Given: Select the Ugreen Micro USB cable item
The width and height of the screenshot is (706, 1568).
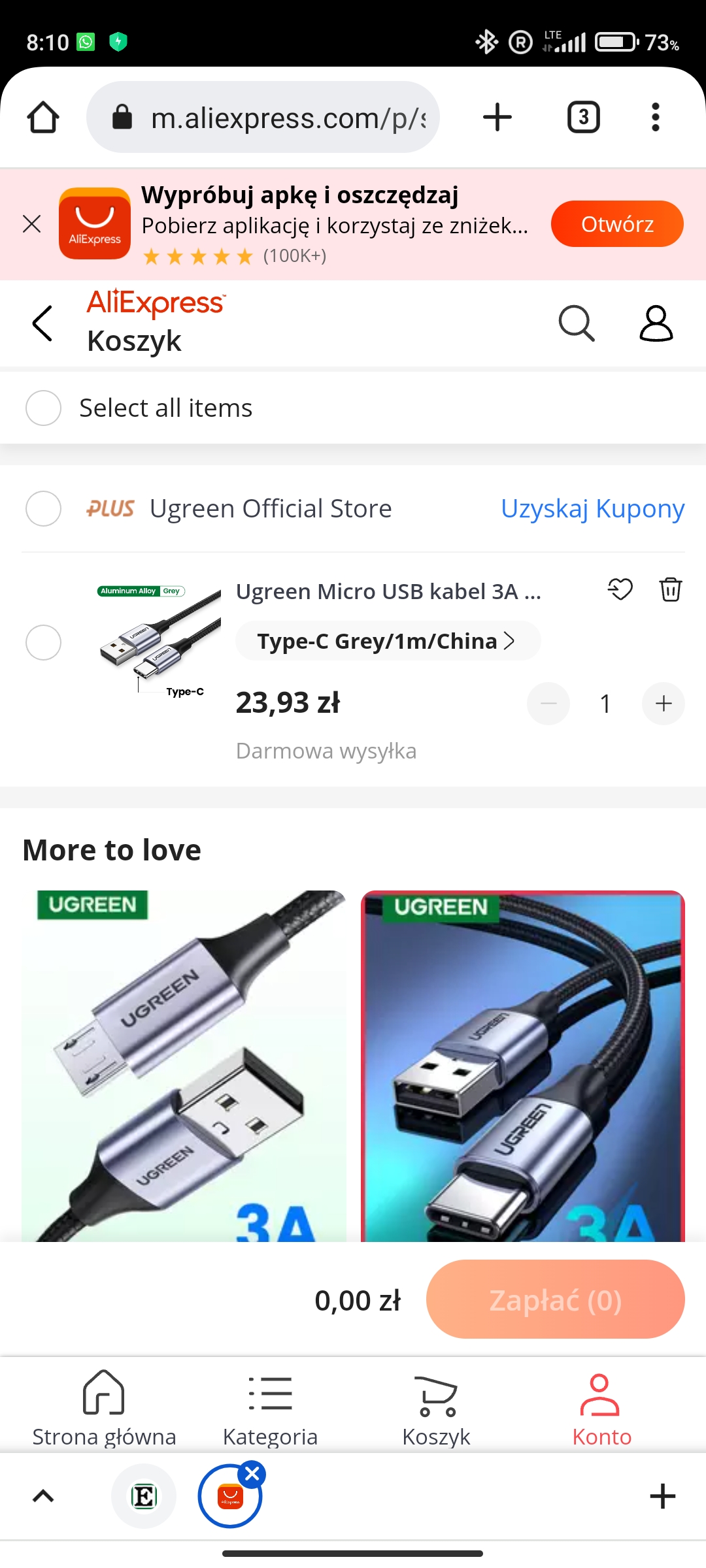Looking at the screenshot, I should click(43, 642).
